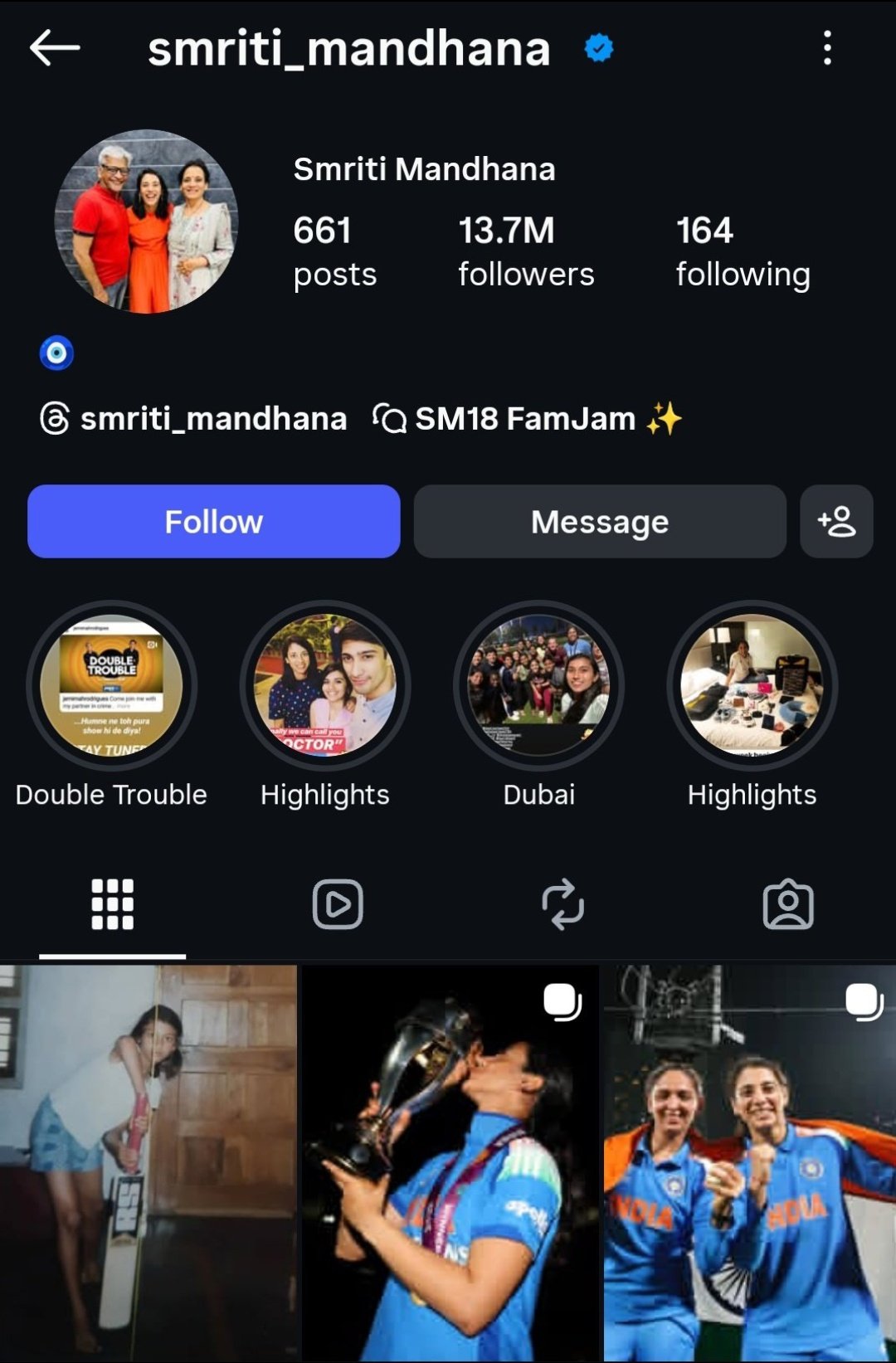Viewport: 896px width, 1363px height.
Task: Open the 13.7M followers list
Action: (525, 251)
